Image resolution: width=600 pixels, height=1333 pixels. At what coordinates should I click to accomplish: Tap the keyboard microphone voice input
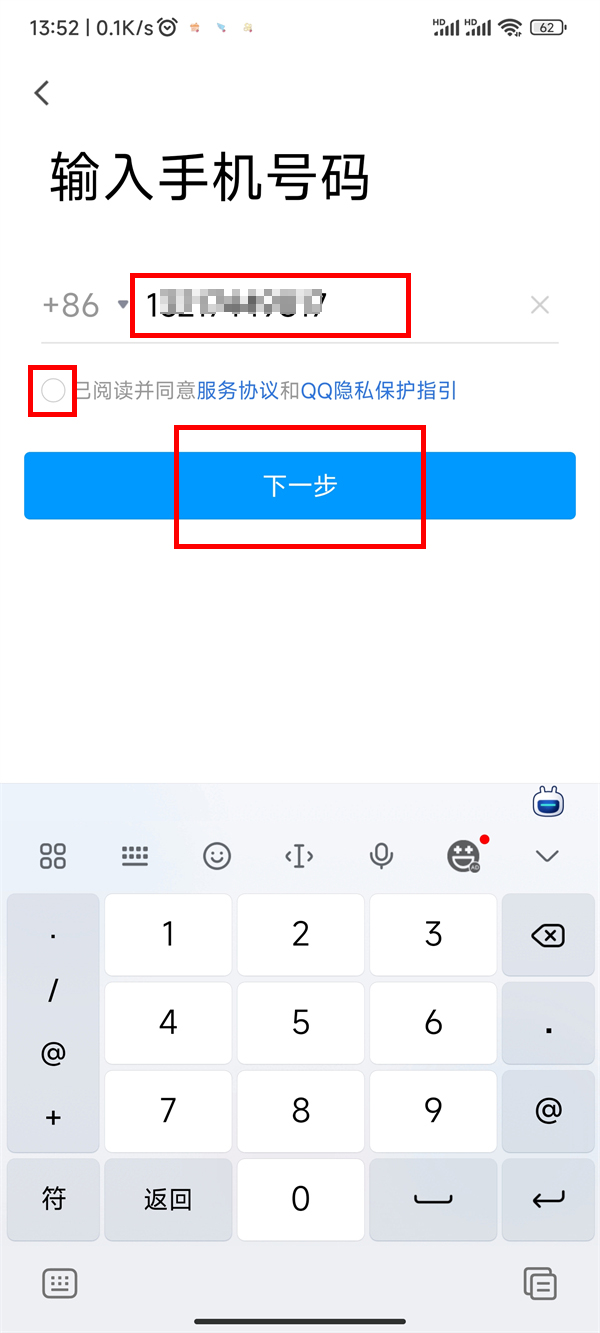pos(380,856)
